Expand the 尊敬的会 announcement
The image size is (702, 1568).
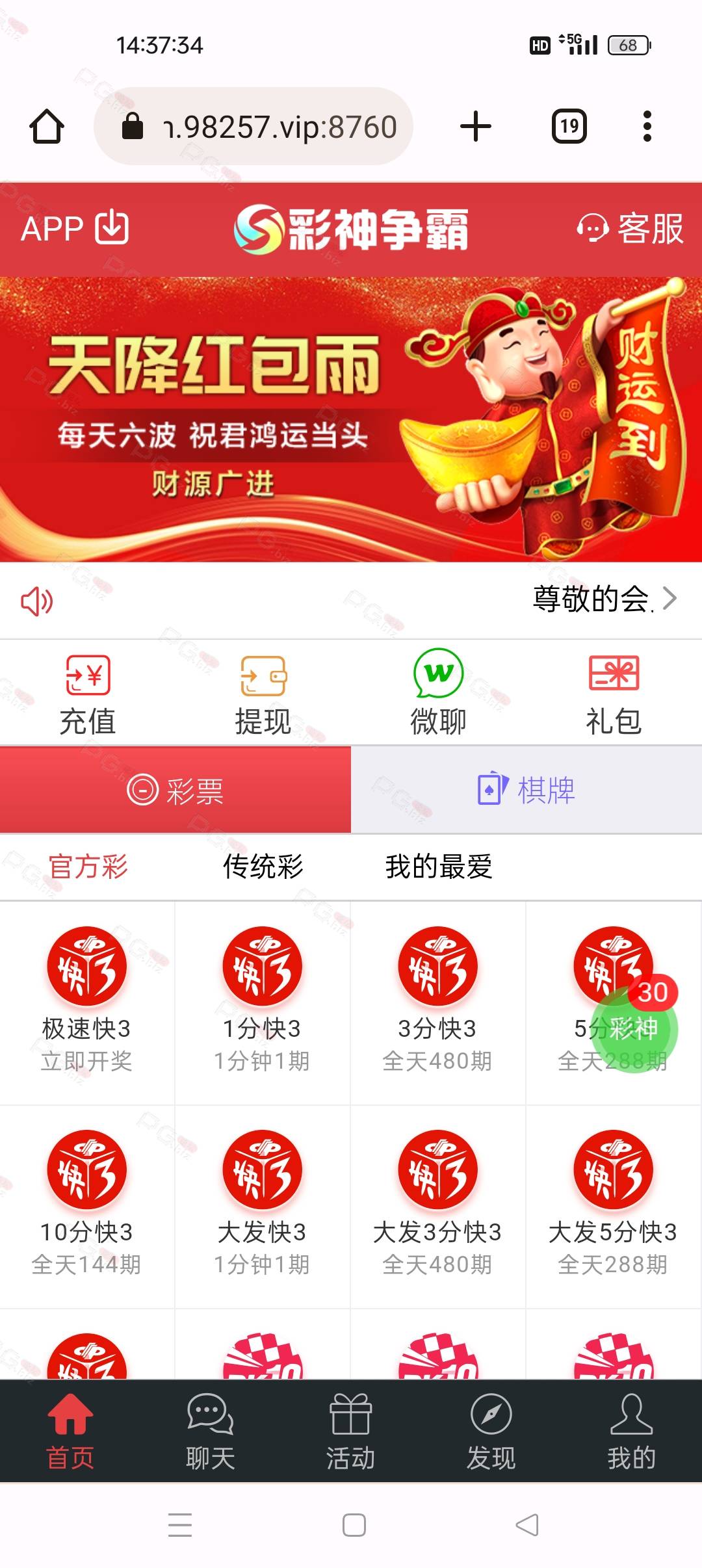(604, 599)
